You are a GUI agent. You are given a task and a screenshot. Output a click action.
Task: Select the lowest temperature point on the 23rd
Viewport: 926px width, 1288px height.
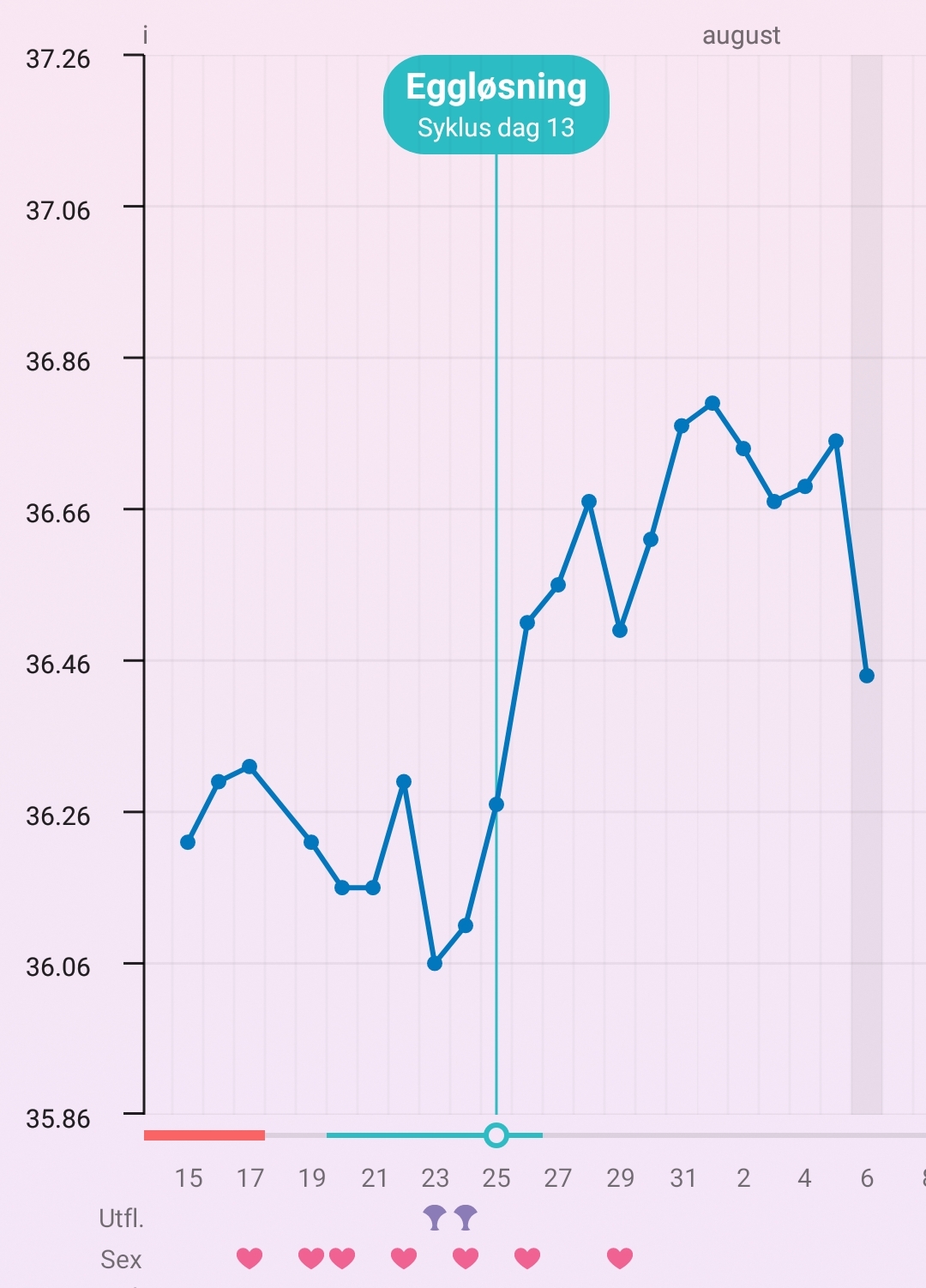(435, 963)
